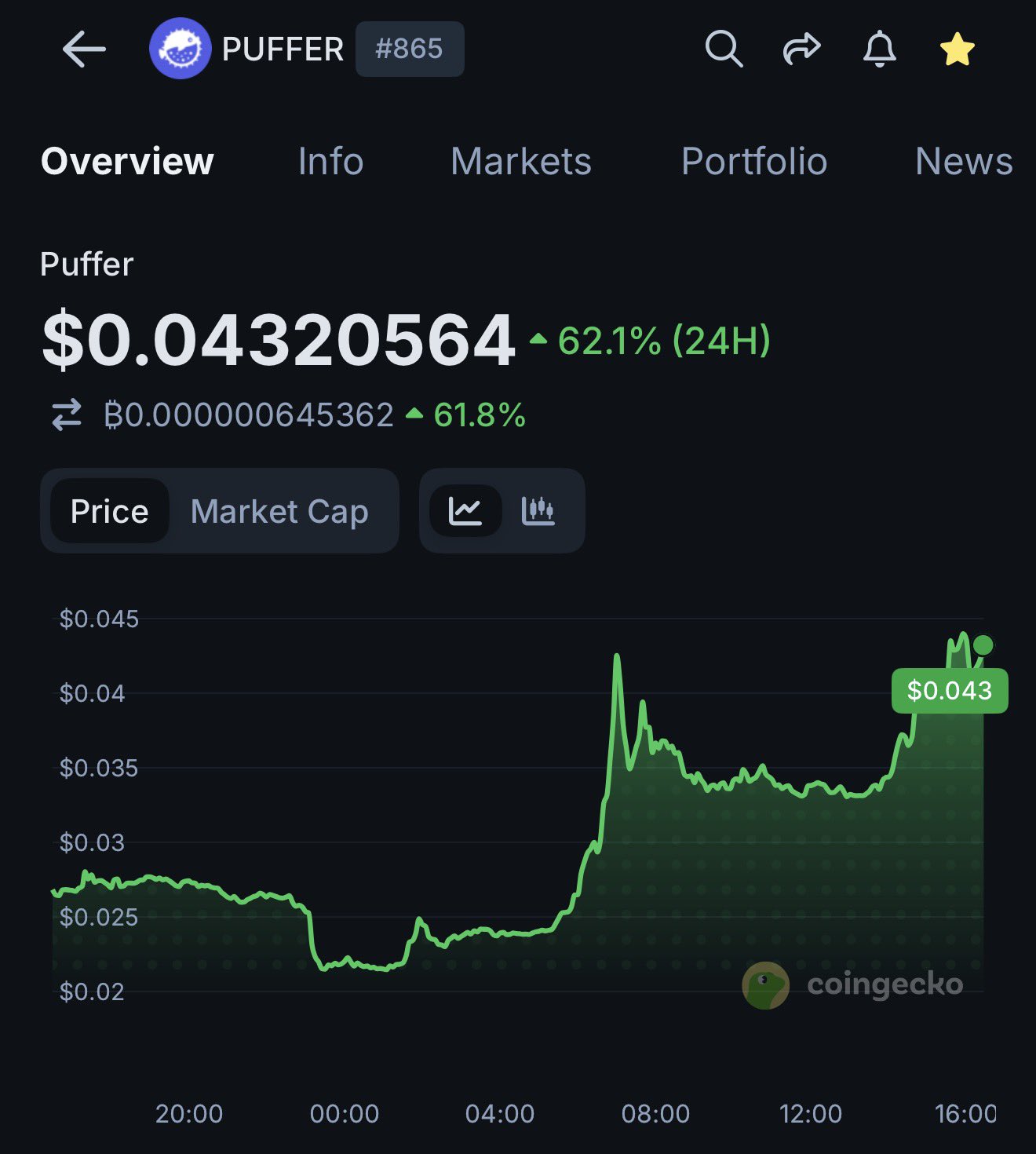The image size is (1036, 1154).
Task: Open the Portfolio tab
Action: coord(753,162)
